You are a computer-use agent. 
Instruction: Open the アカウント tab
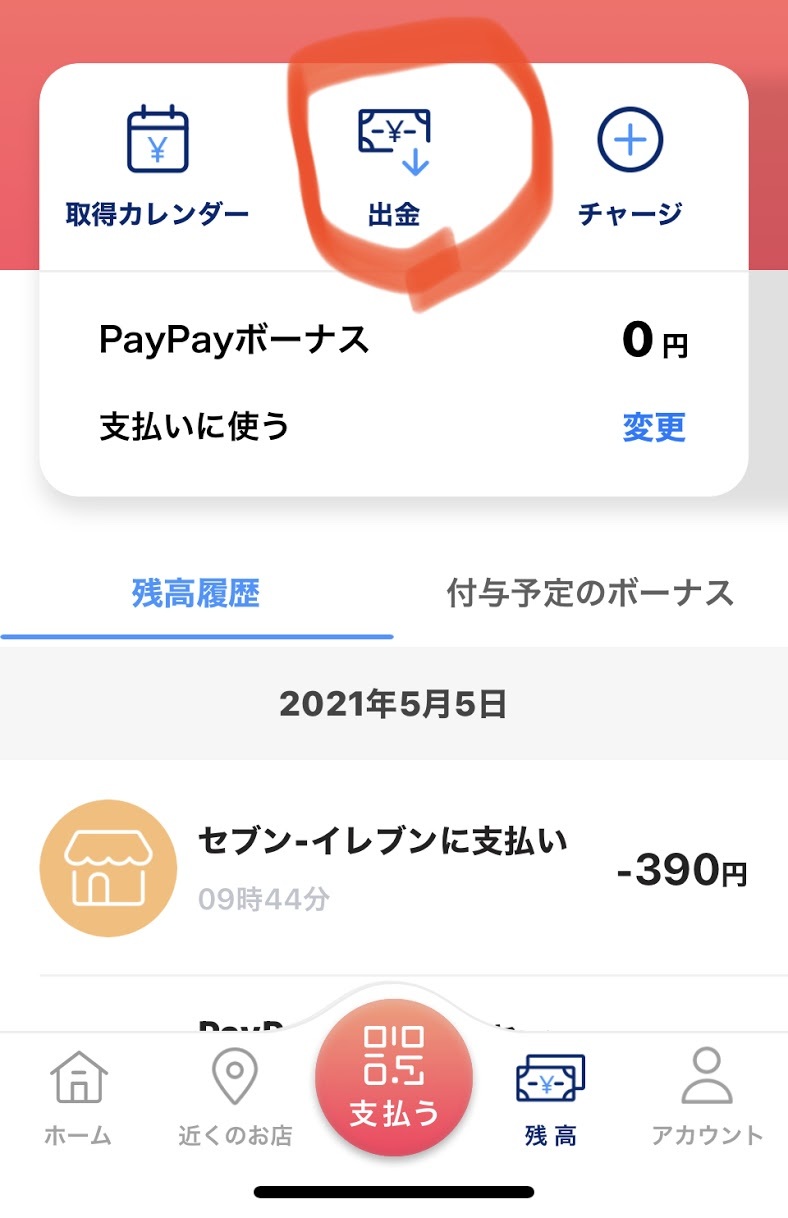(x=707, y=1096)
